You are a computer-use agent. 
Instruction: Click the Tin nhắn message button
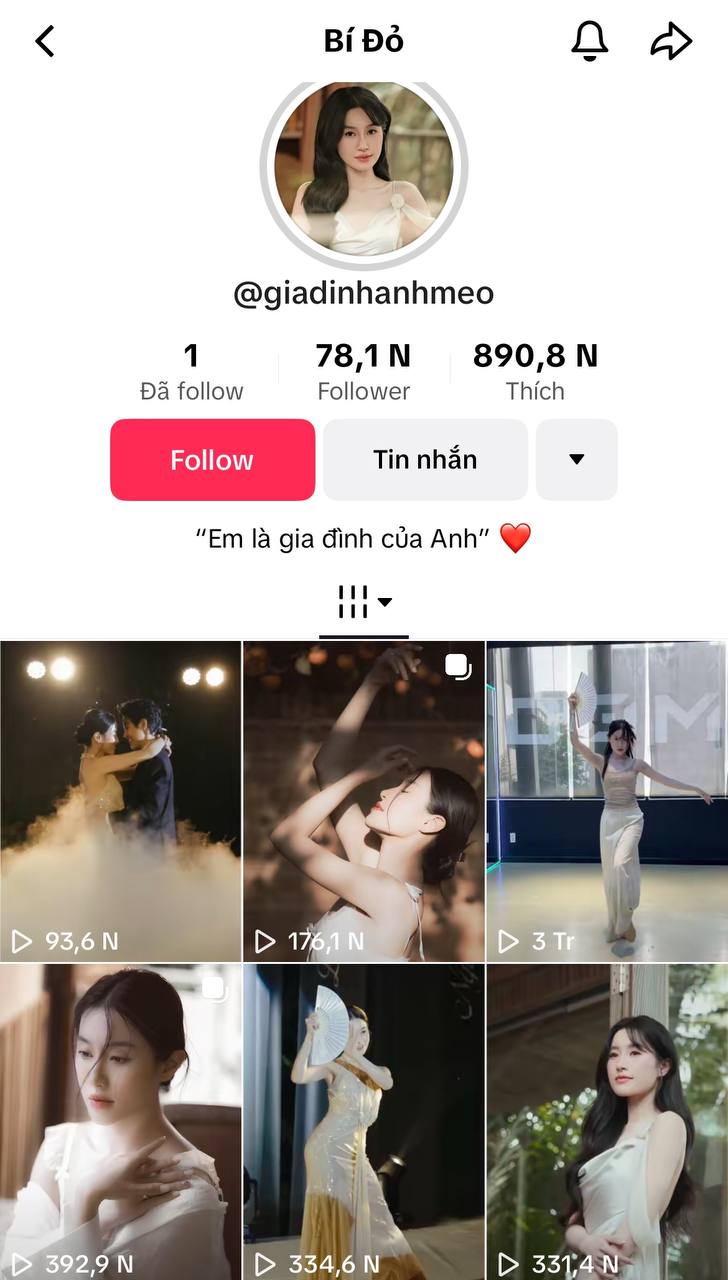(x=425, y=459)
